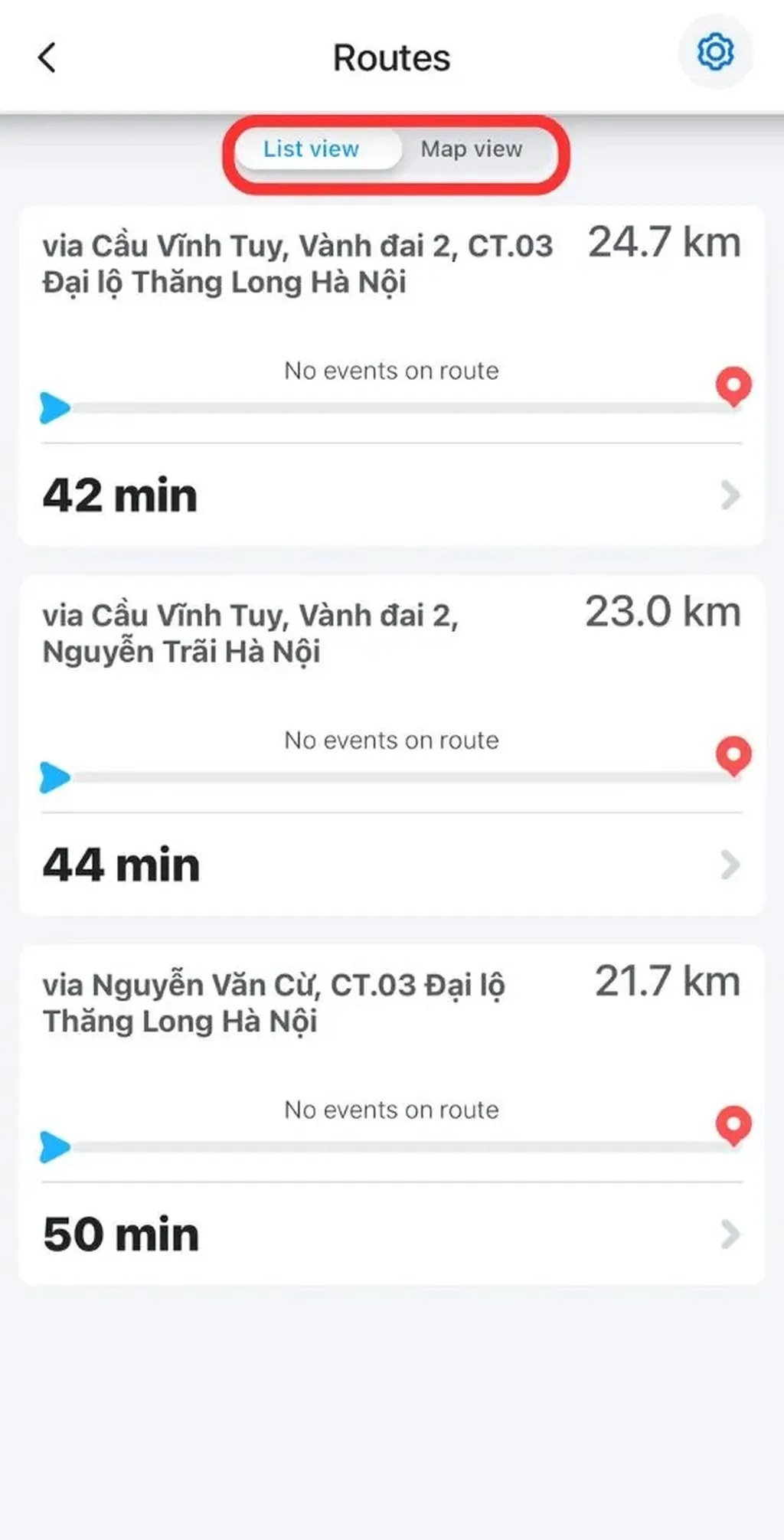The width and height of the screenshot is (784, 1540).
Task: Select the List view tab
Action: pyautogui.click(x=311, y=149)
